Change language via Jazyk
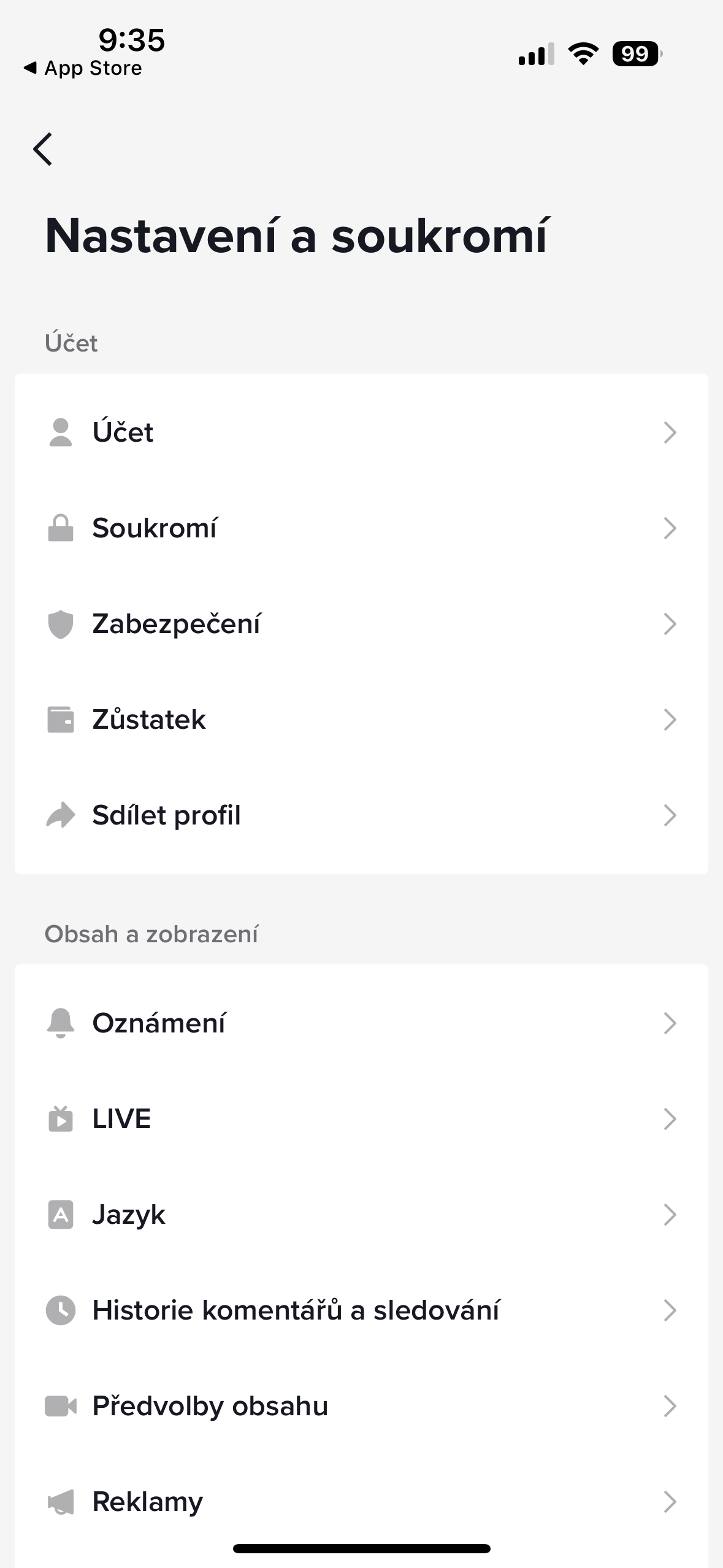The width and height of the screenshot is (723, 1568). (x=361, y=1215)
